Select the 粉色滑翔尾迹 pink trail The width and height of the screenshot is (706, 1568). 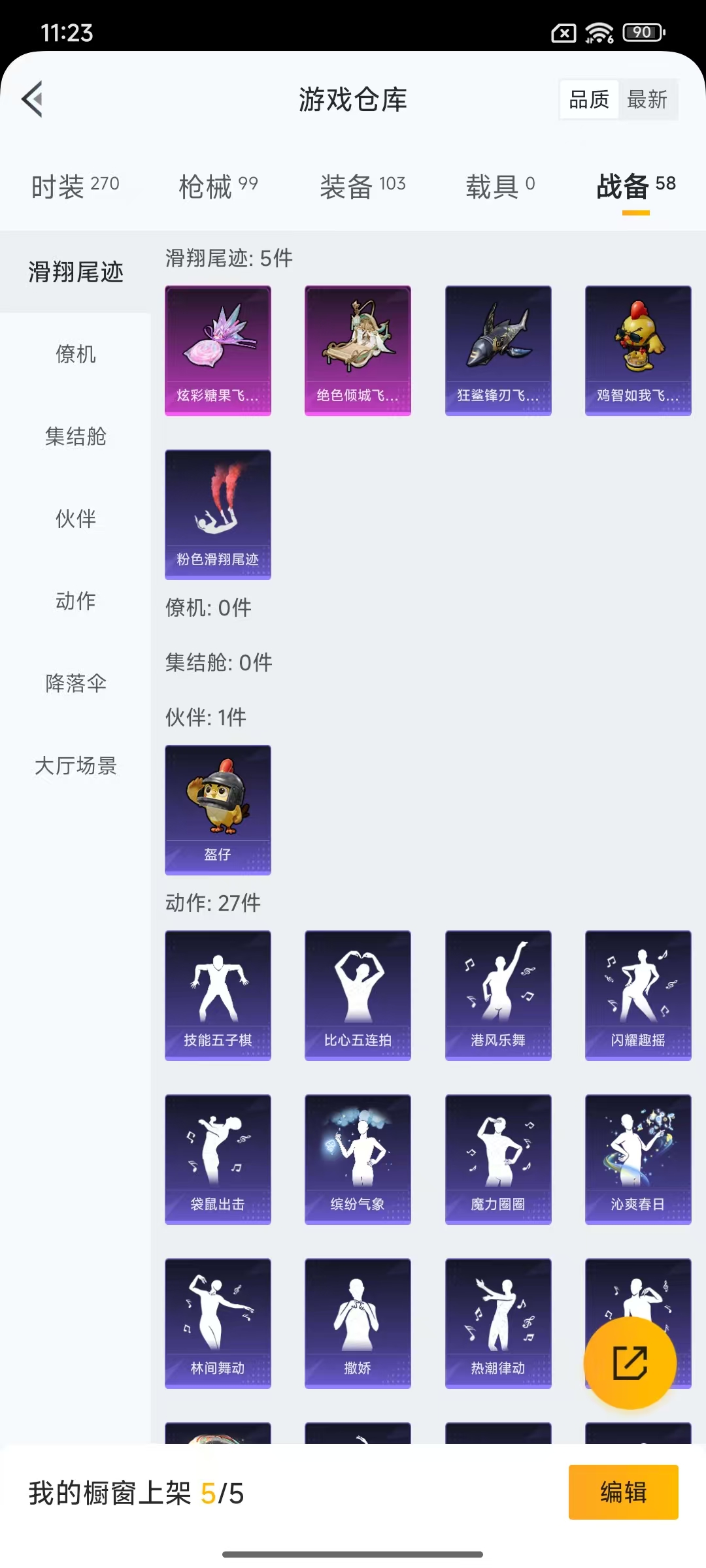pyautogui.click(x=218, y=514)
